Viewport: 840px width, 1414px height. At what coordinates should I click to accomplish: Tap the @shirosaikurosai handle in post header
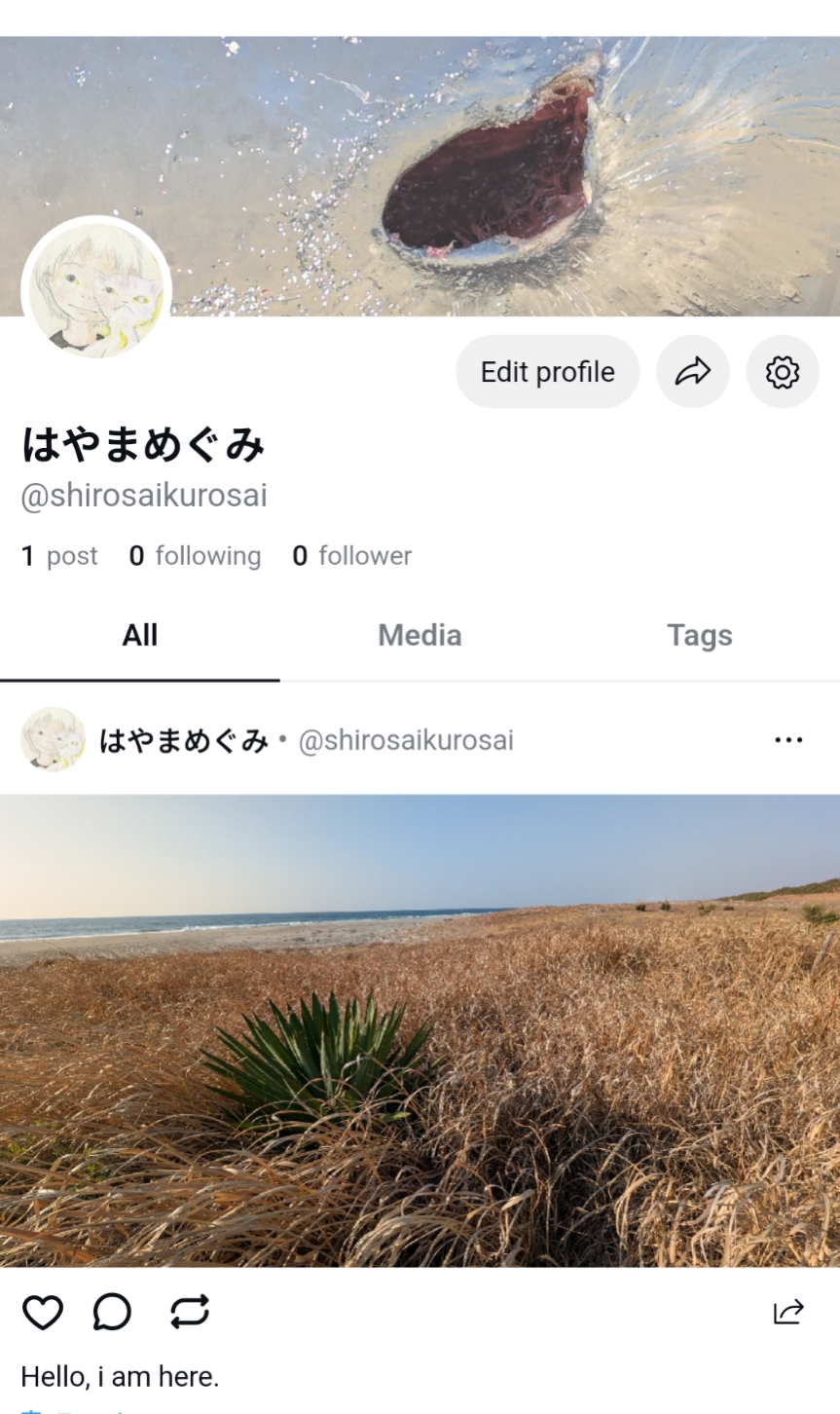405,740
